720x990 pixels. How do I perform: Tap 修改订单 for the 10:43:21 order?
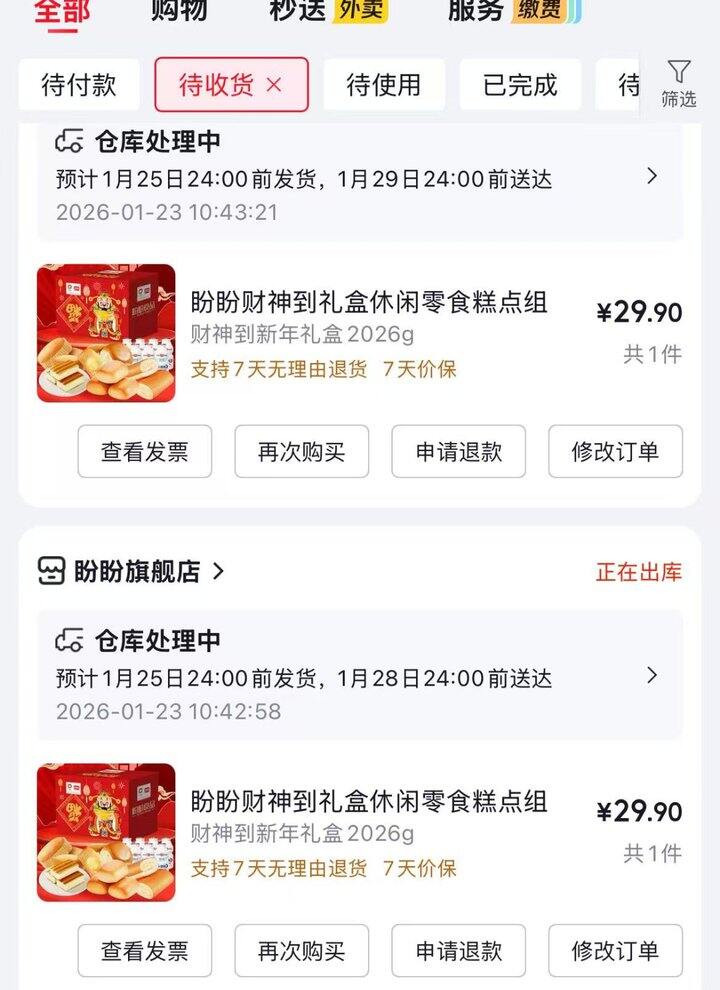[615, 452]
